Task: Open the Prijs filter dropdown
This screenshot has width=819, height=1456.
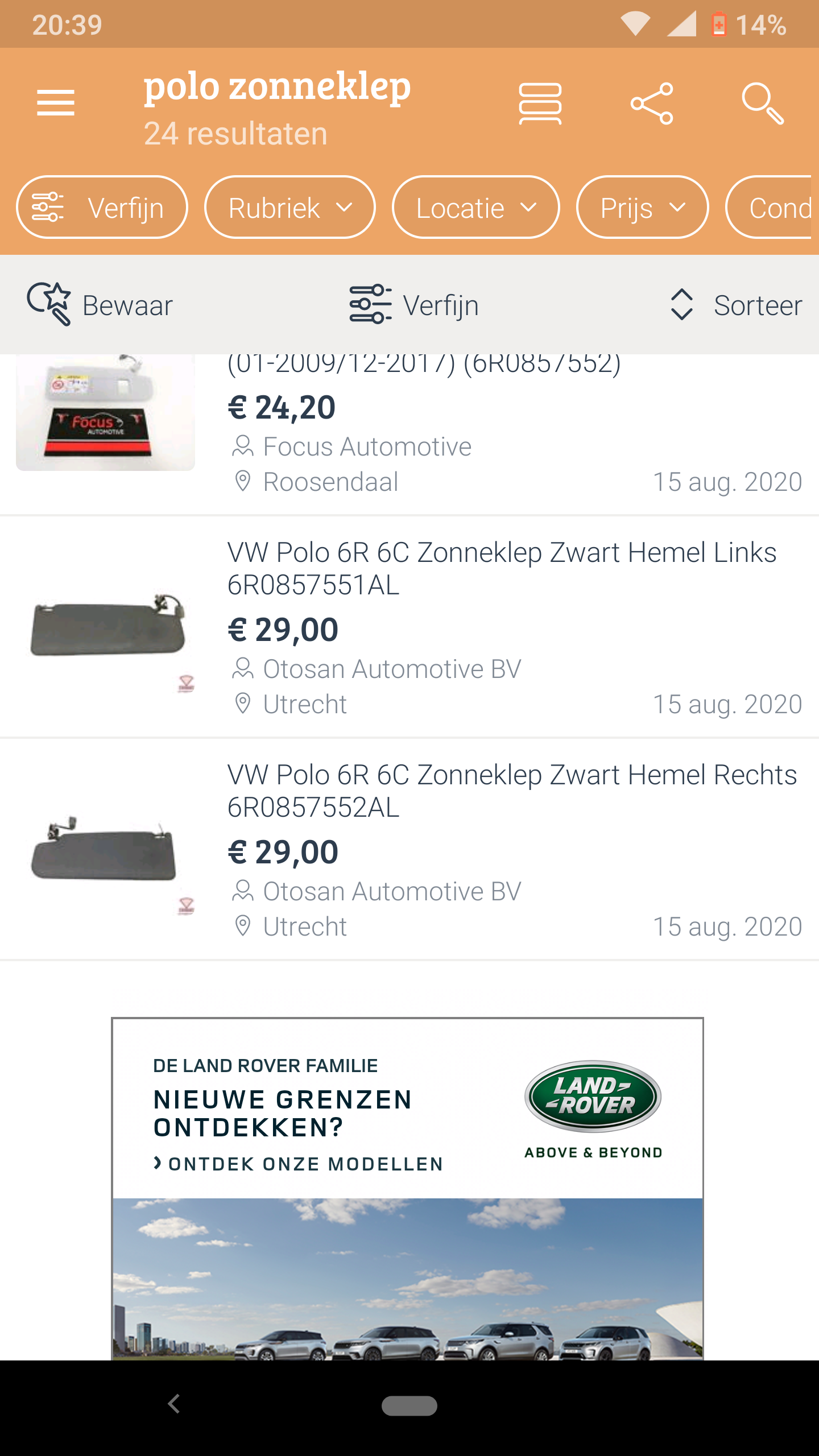Action: click(x=642, y=208)
